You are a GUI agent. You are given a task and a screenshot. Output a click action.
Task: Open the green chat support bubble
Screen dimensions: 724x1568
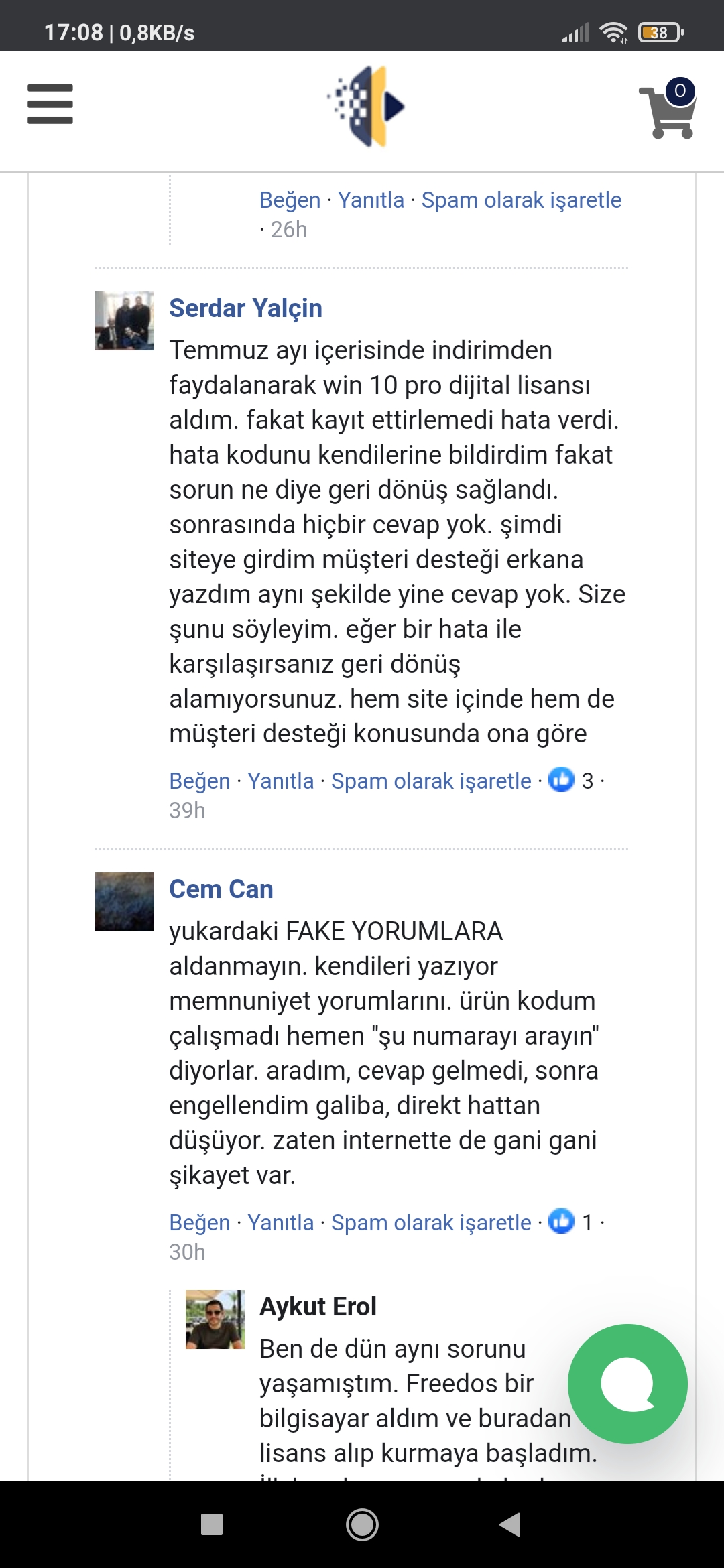(x=627, y=1384)
